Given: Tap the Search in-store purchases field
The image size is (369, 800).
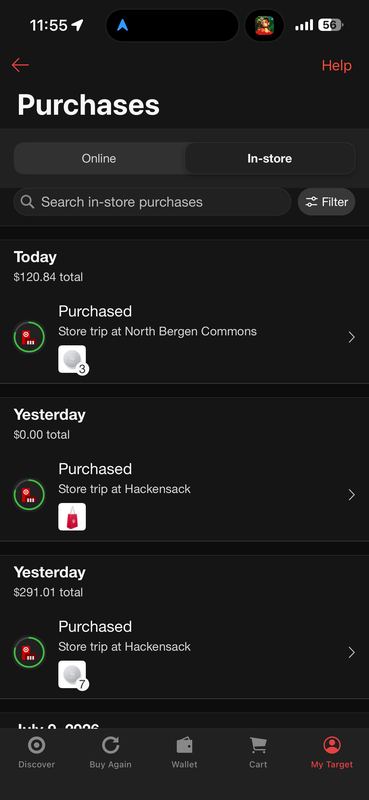Looking at the screenshot, I should [x=152, y=202].
